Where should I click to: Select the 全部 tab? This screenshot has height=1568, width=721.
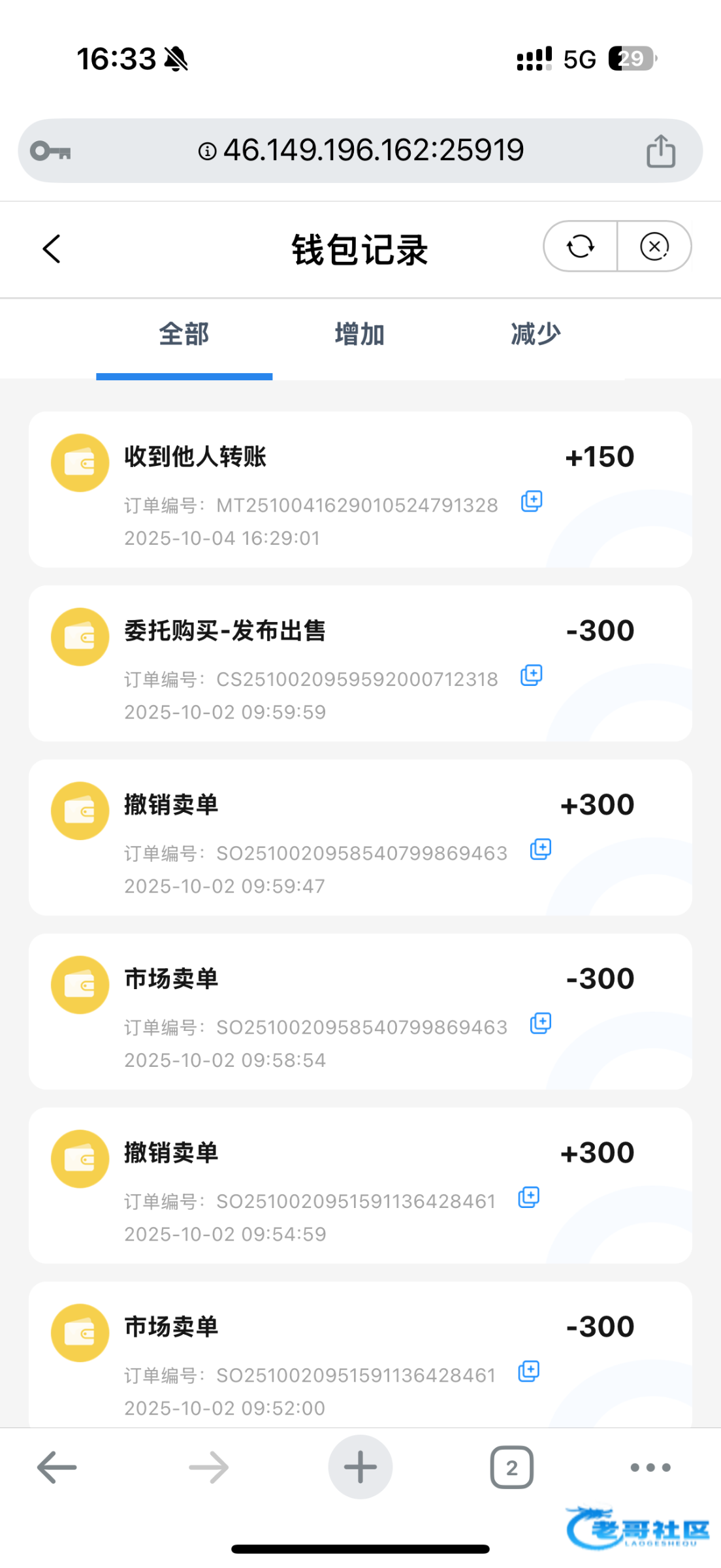[x=184, y=335]
